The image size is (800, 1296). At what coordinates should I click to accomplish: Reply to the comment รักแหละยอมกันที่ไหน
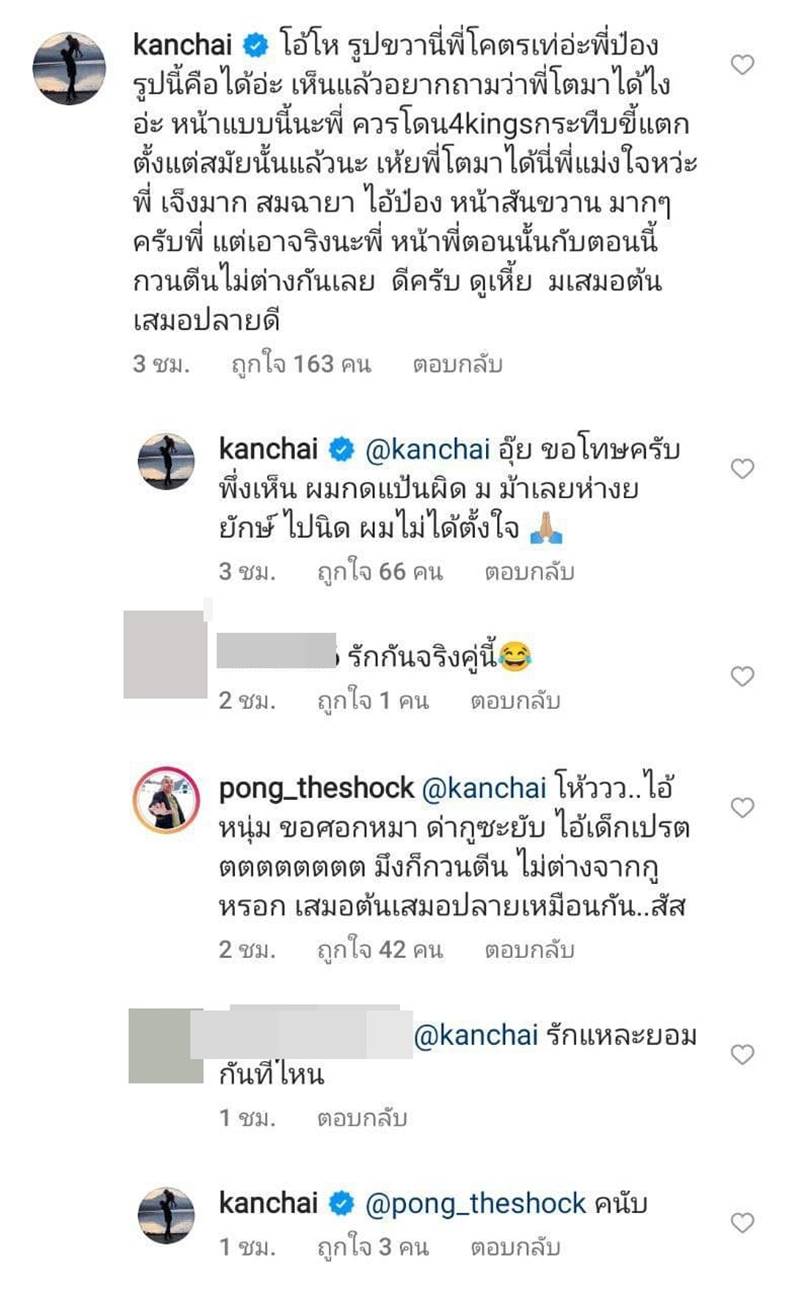tap(361, 1118)
